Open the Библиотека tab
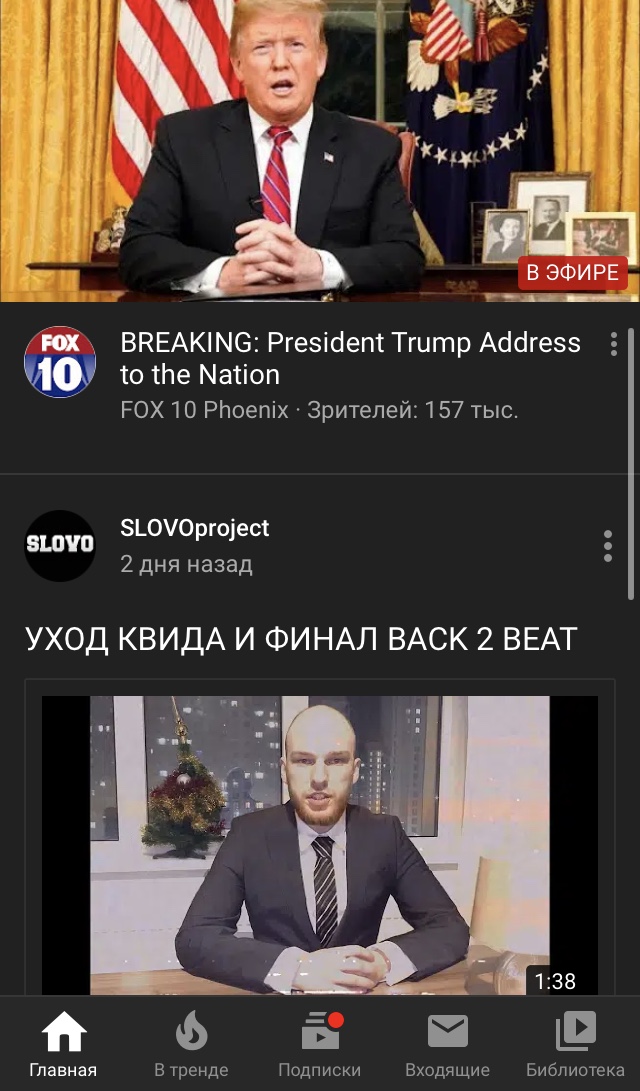 575,1044
